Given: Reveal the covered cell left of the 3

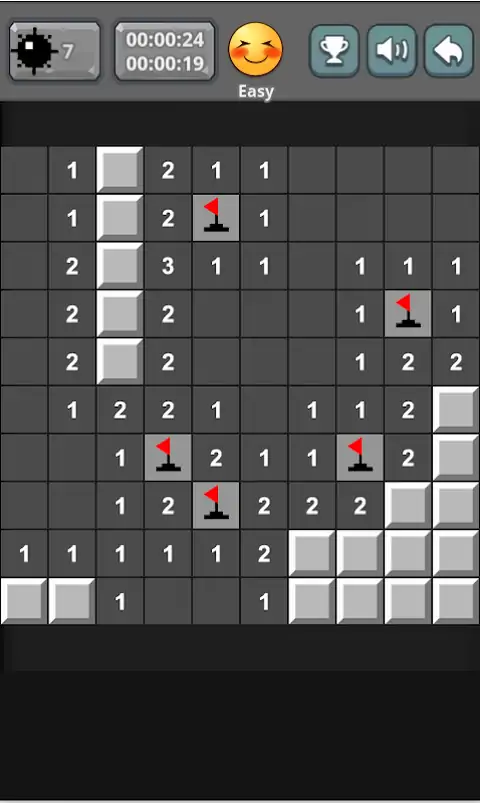Looking at the screenshot, I should tap(120, 266).
